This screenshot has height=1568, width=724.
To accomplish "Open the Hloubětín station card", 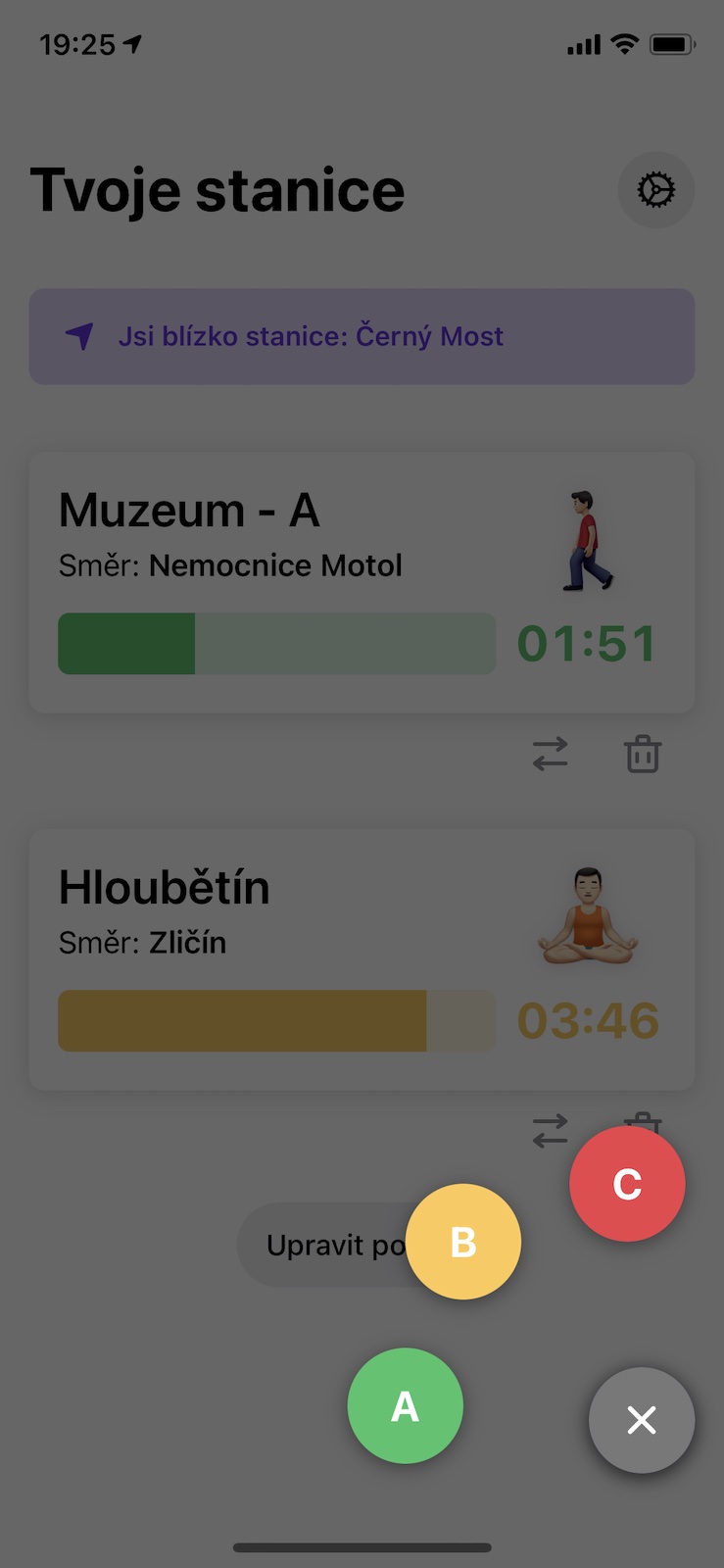I will point(362,959).
